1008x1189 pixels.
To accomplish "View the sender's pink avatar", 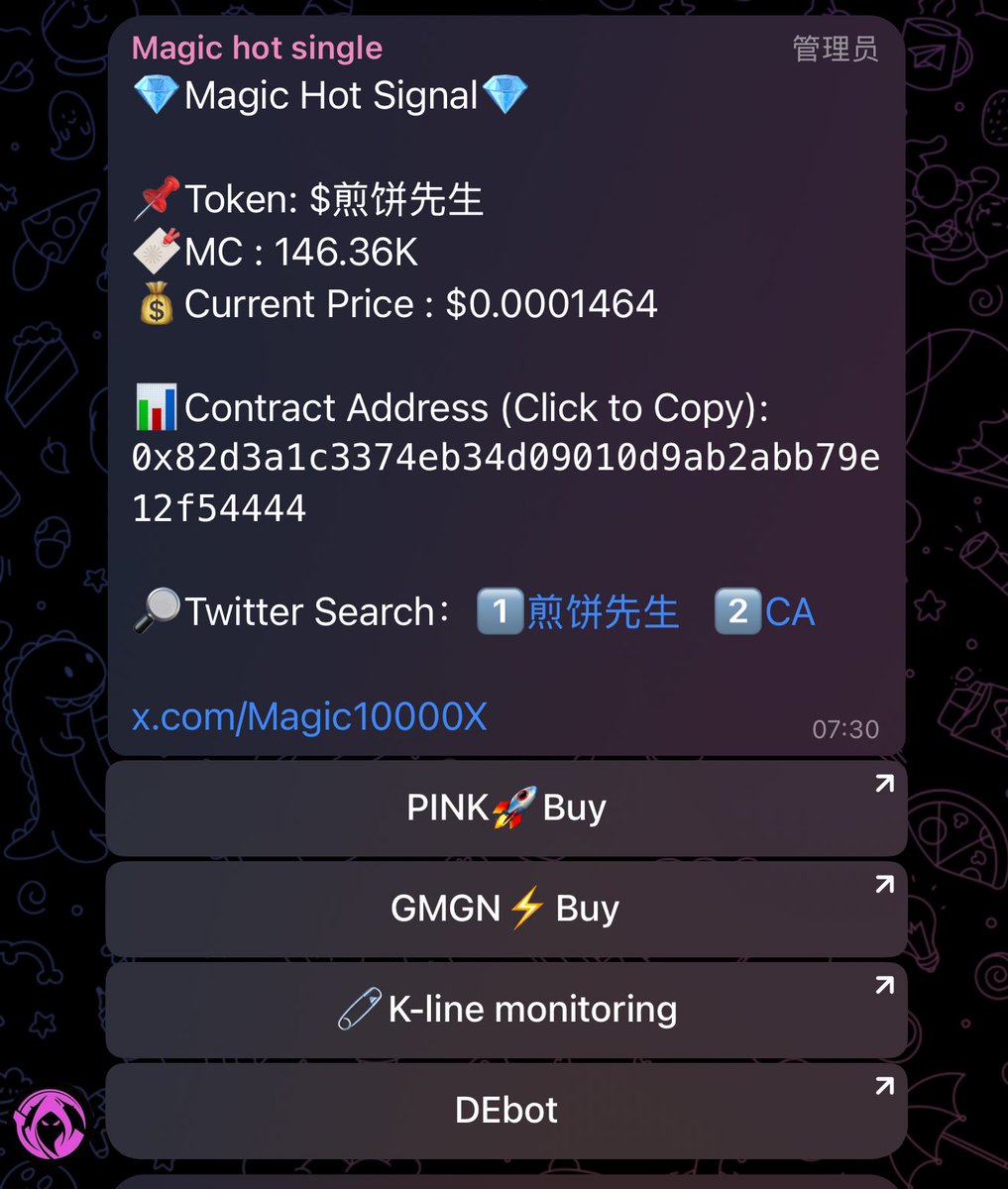I will pos(51,1124).
